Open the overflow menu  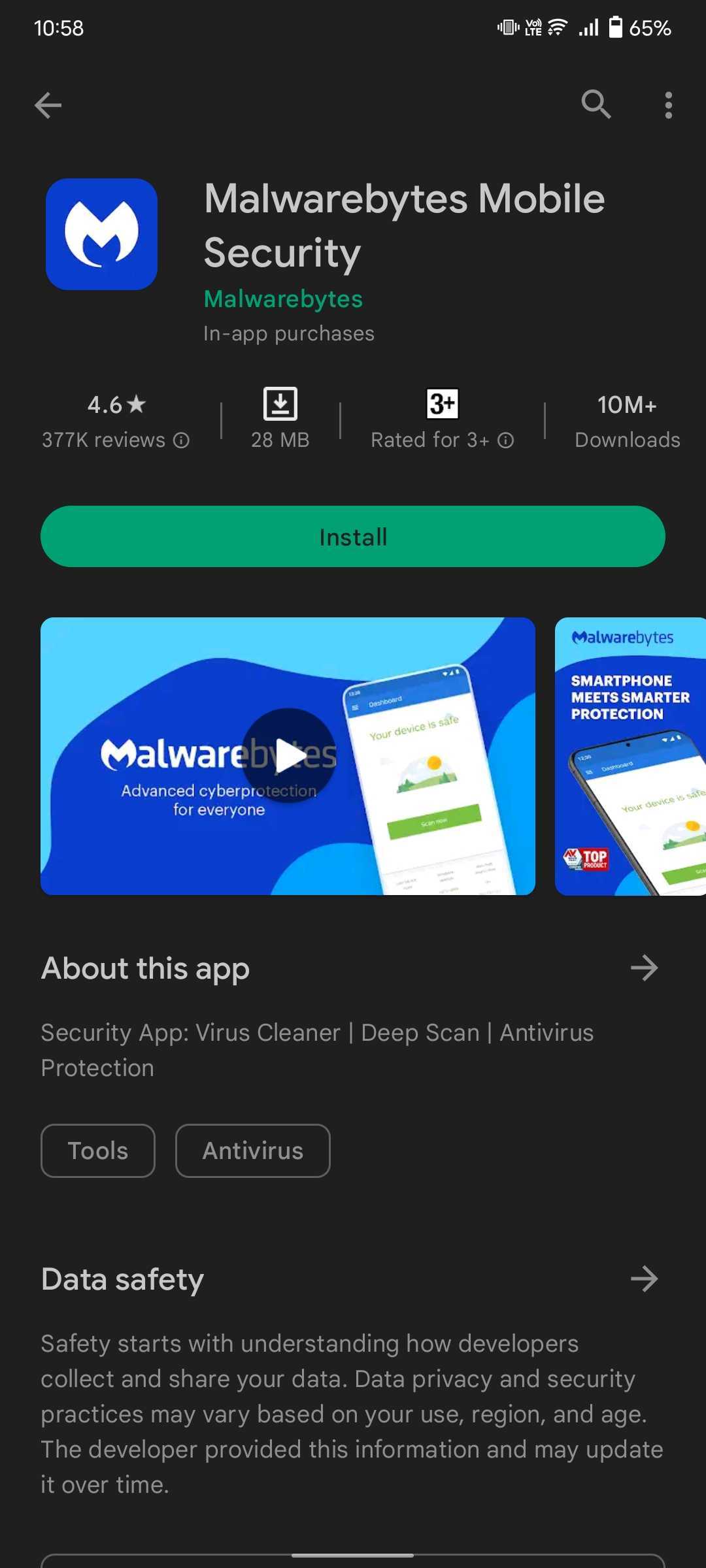[x=668, y=105]
